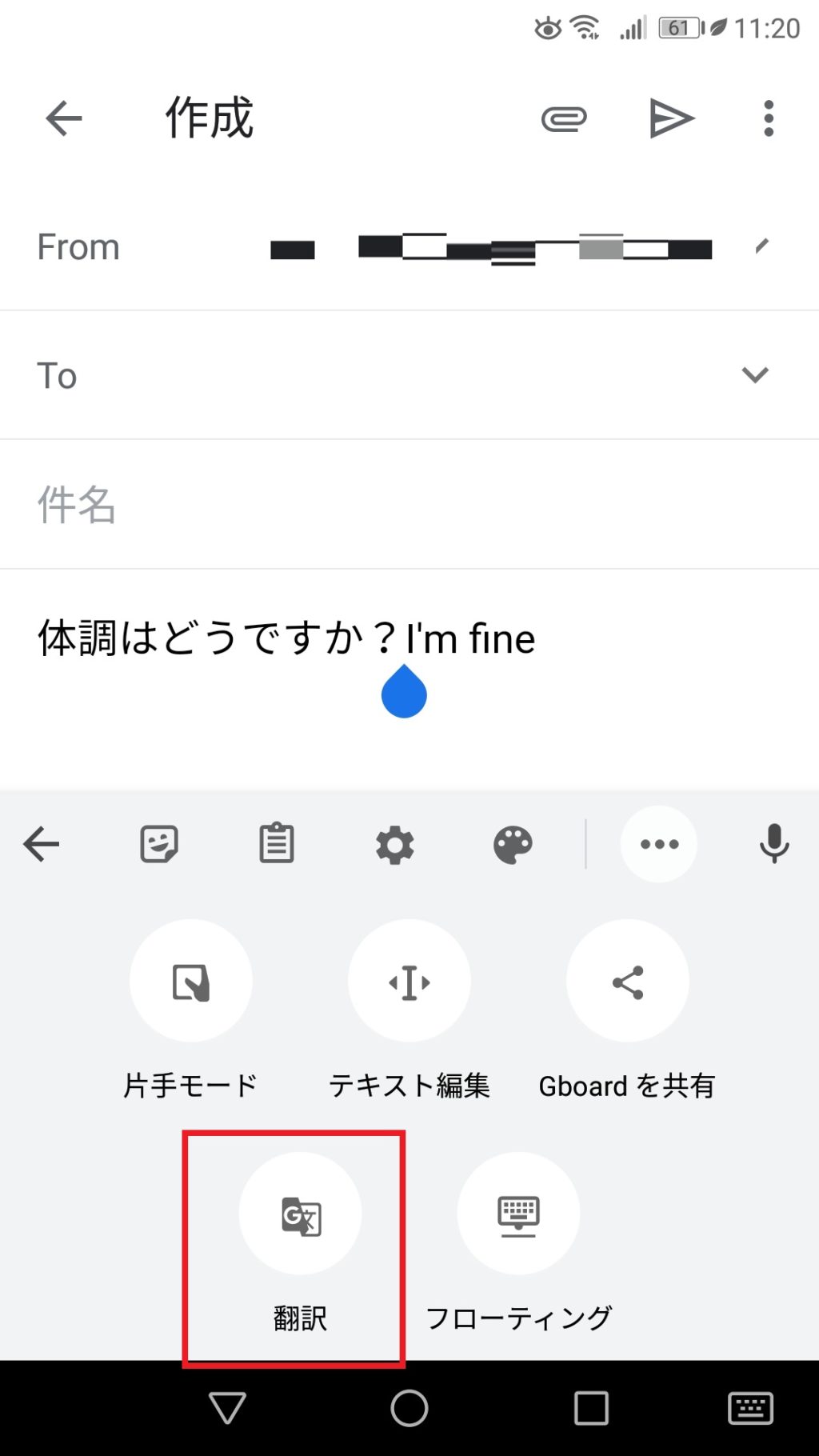Open テキスト編集 text editing
819x1456 pixels.
409,982
